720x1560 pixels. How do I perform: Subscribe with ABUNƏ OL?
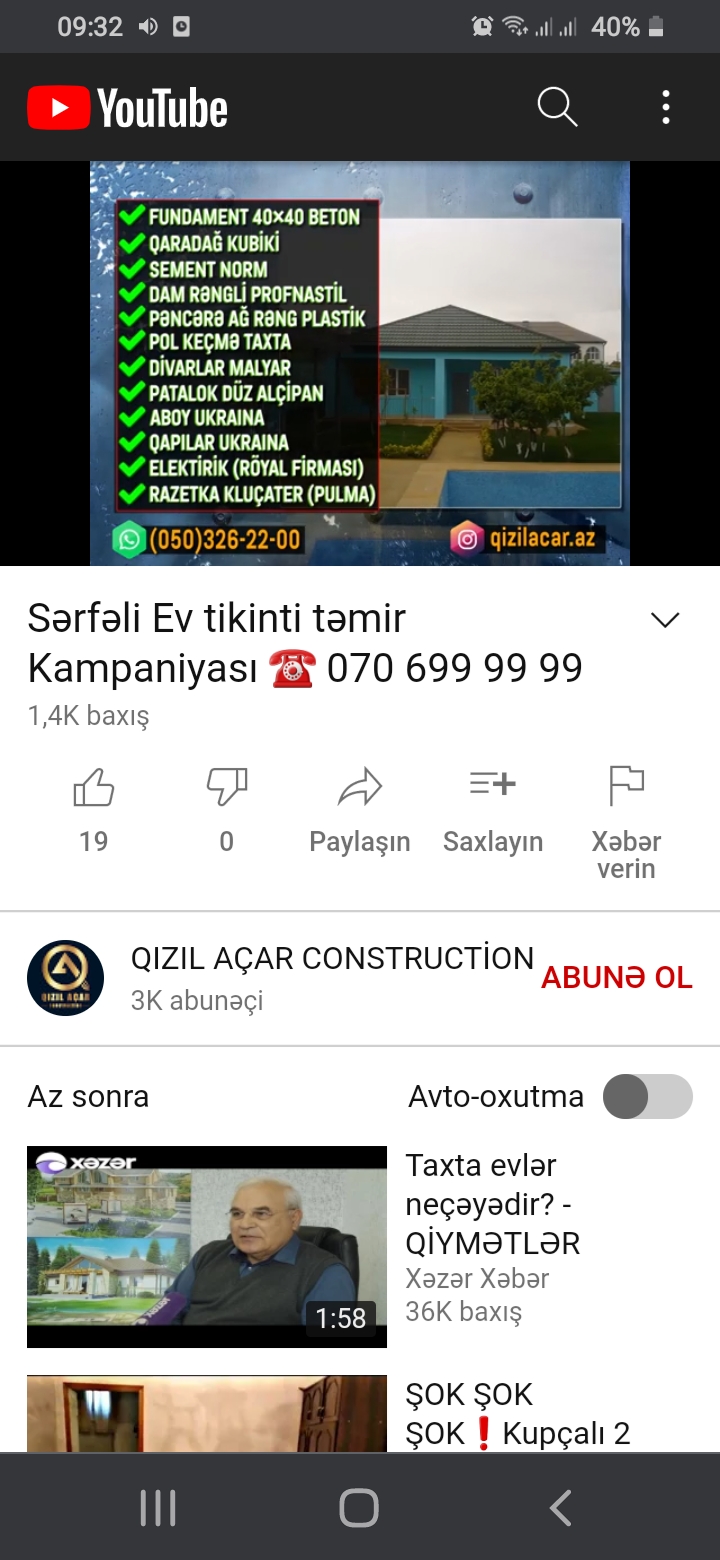[617, 978]
